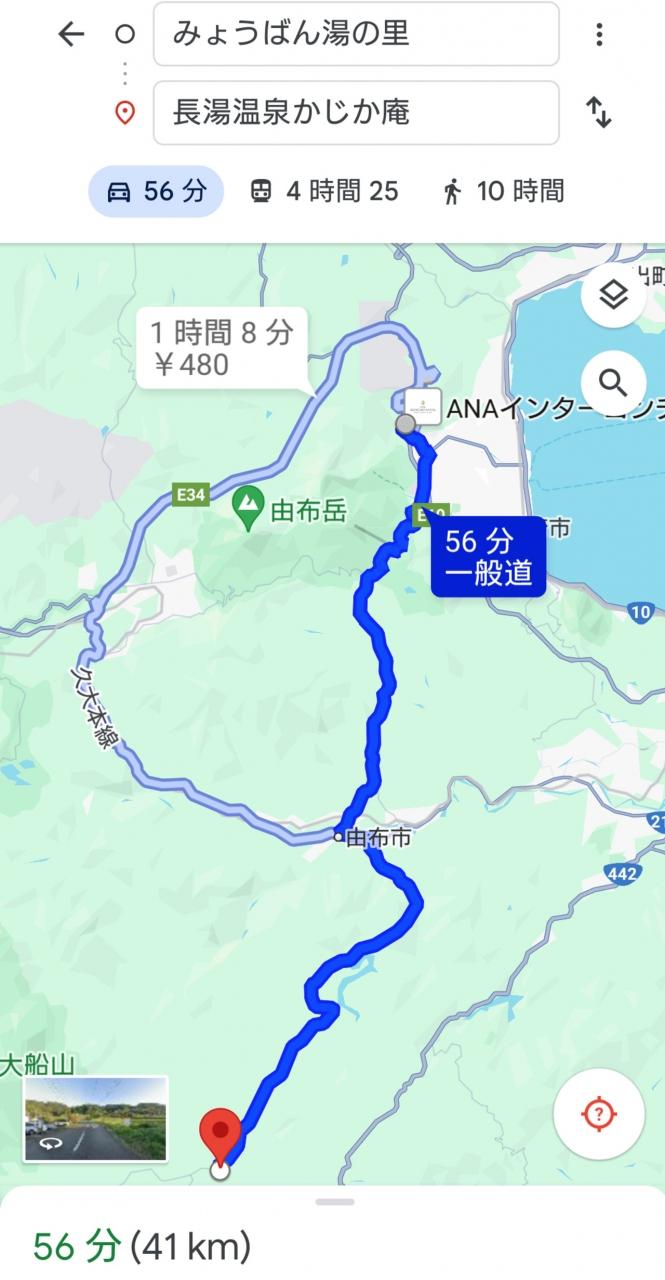Select the car mode, 56 分
The height and width of the screenshot is (1280, 665).
click(x=156, y=191)
